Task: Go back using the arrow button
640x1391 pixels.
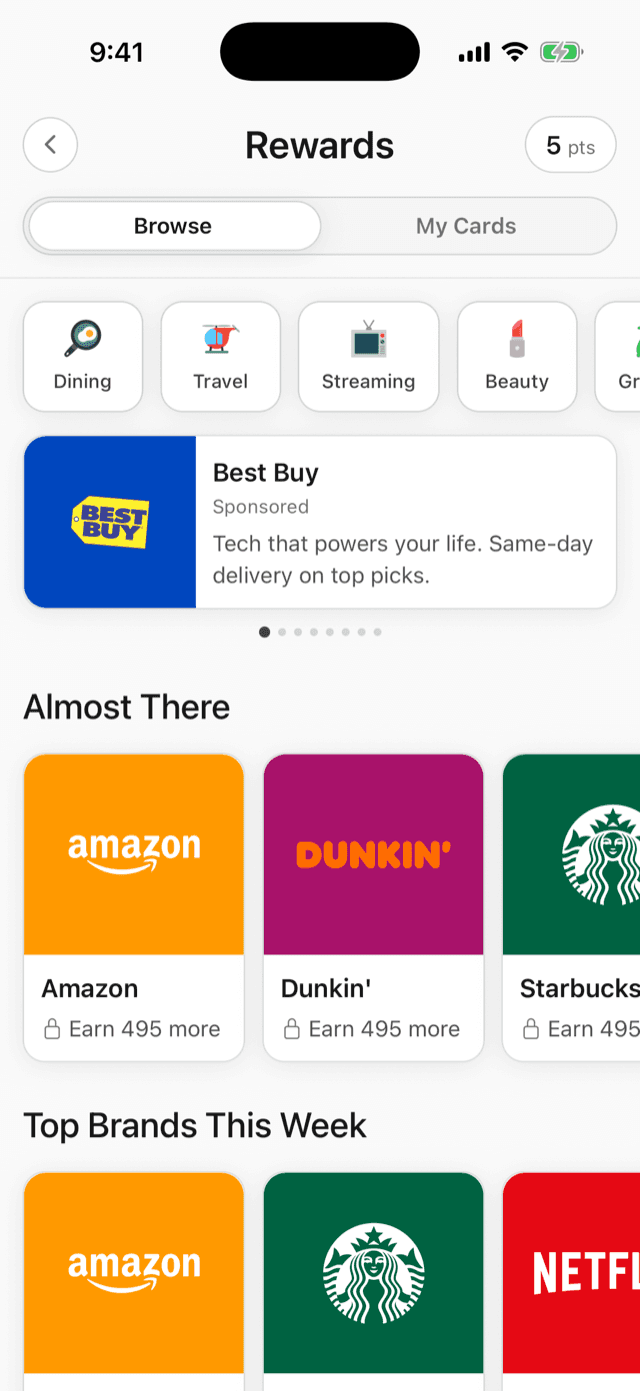Action: 50,145
